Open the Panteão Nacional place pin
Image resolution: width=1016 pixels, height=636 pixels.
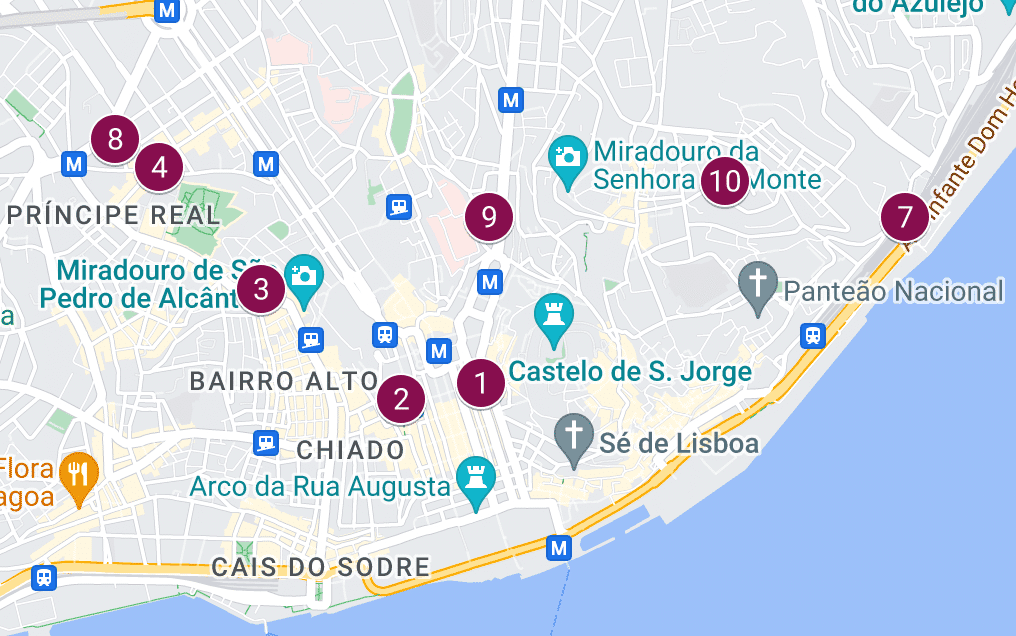[x=758, y=284]
